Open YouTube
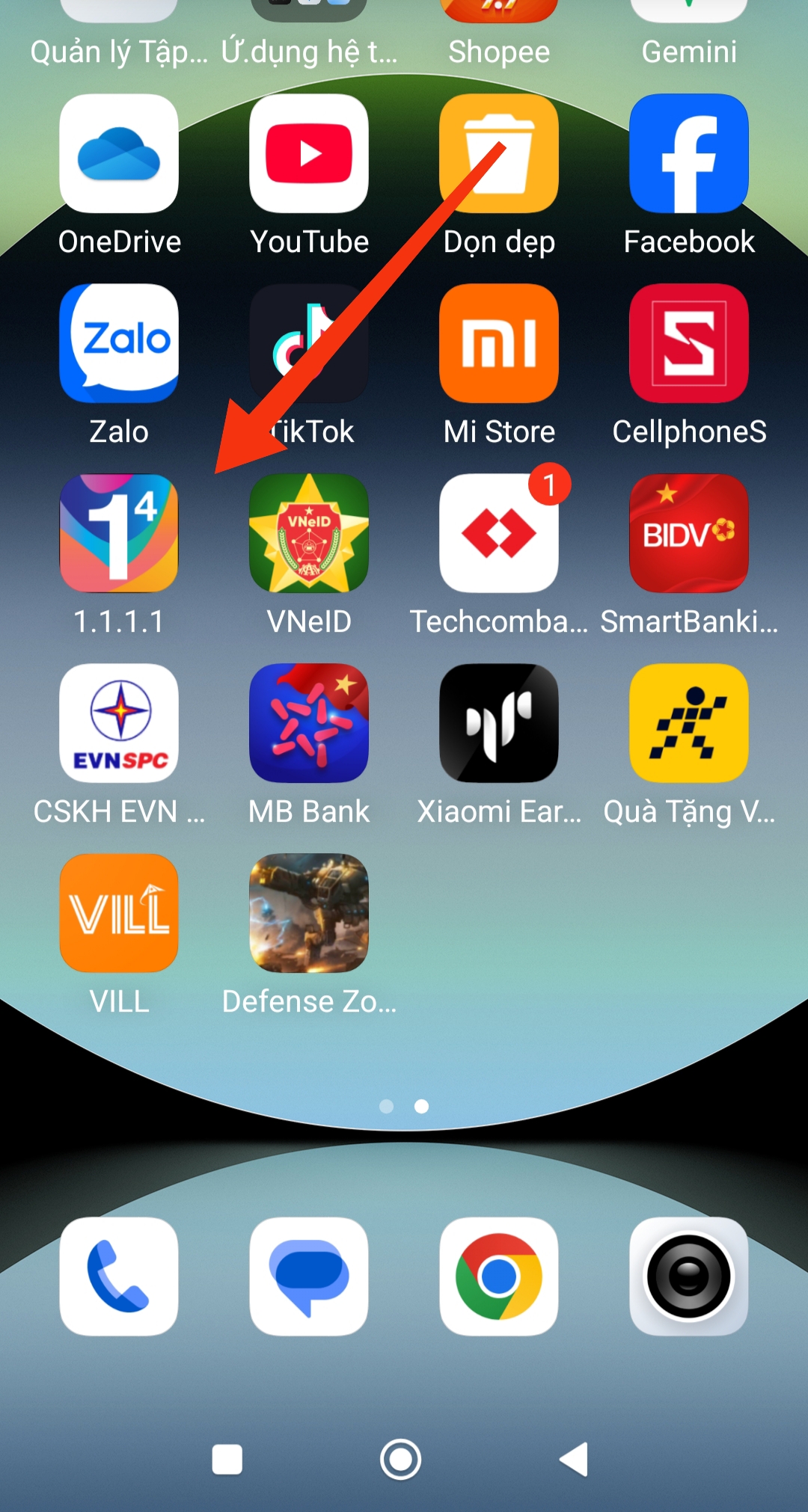 coord(309,153)
